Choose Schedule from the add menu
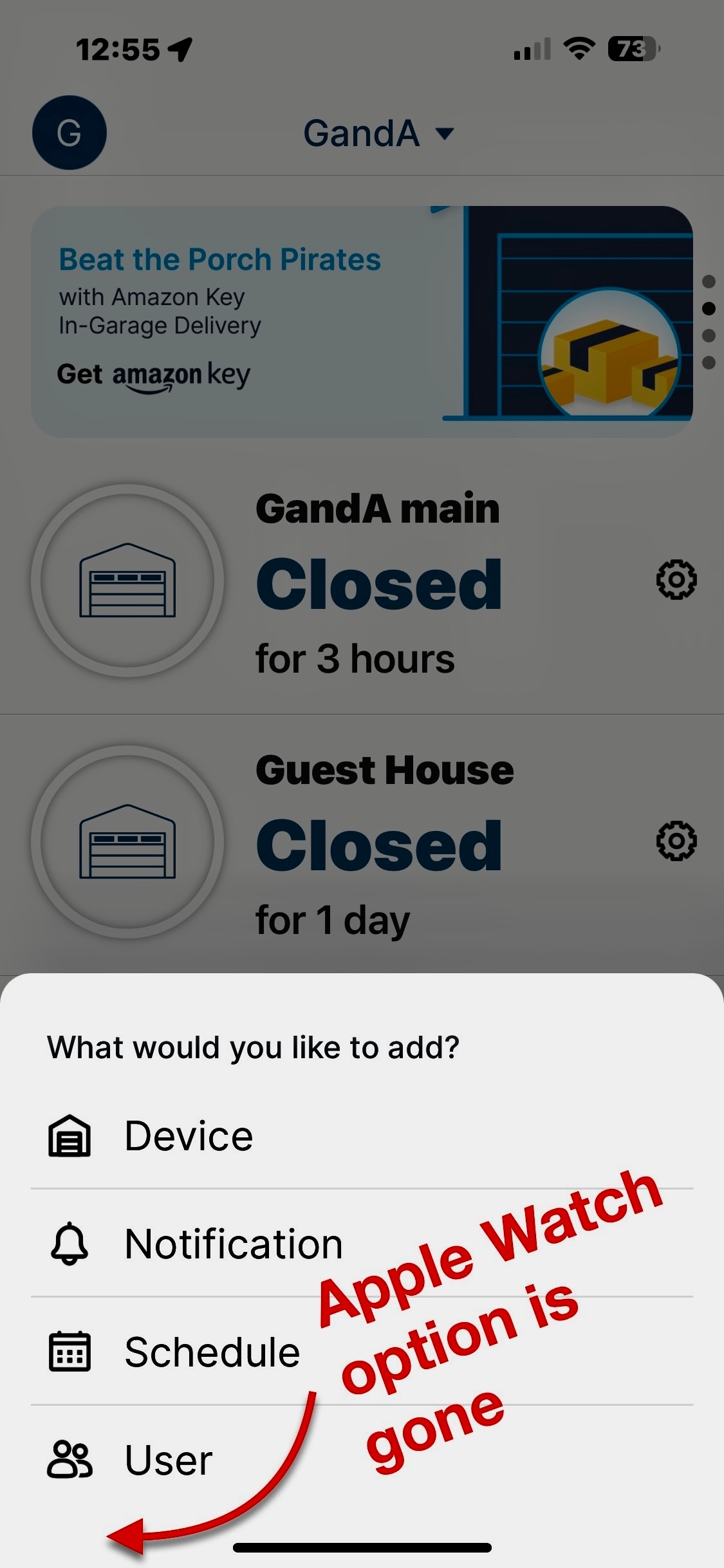This screenshot has width=724, height=1568. [x=212, y=1352]
